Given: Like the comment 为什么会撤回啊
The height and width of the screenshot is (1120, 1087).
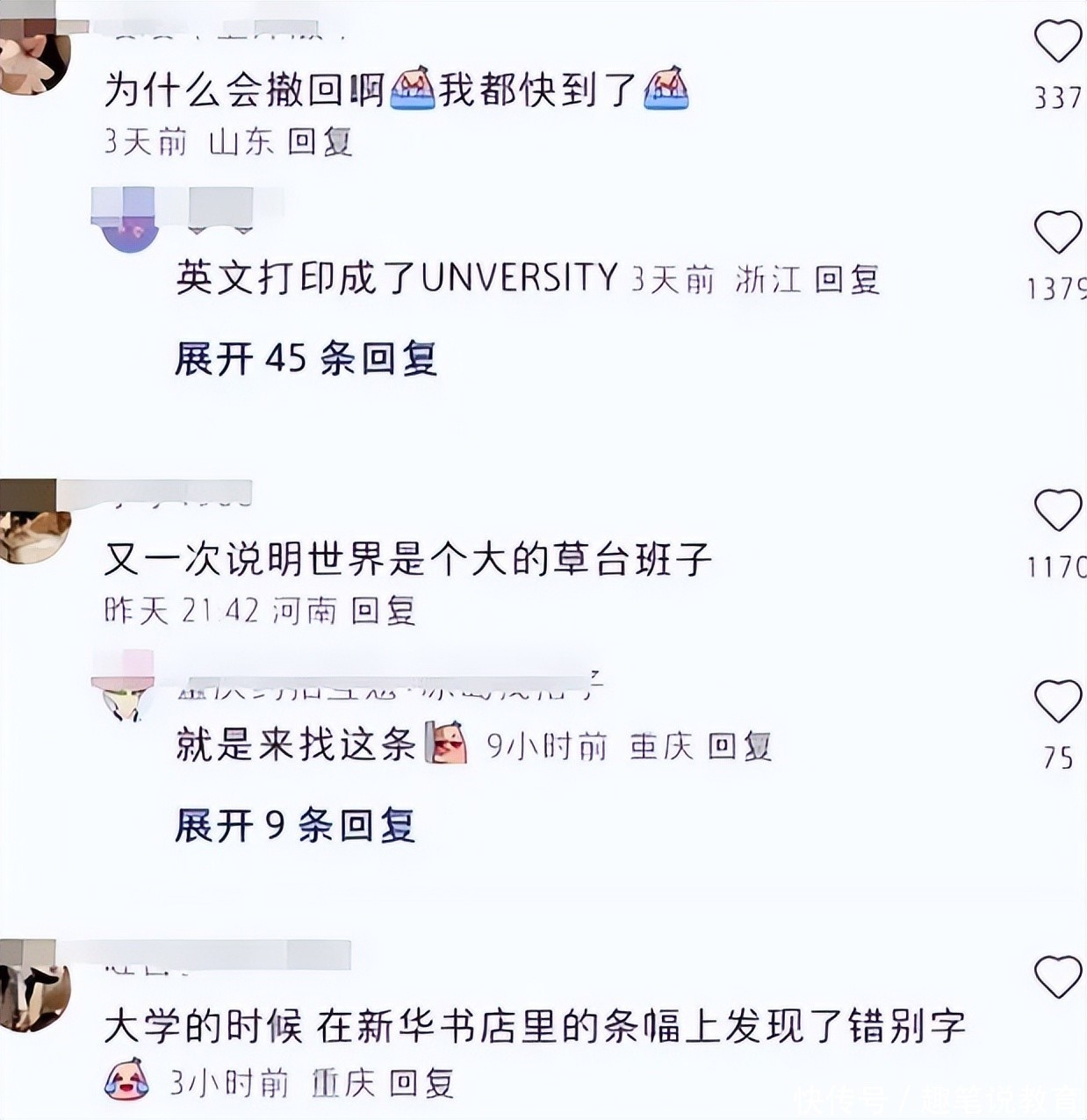Looking at the screenshot, I should tap(1057, 42).
